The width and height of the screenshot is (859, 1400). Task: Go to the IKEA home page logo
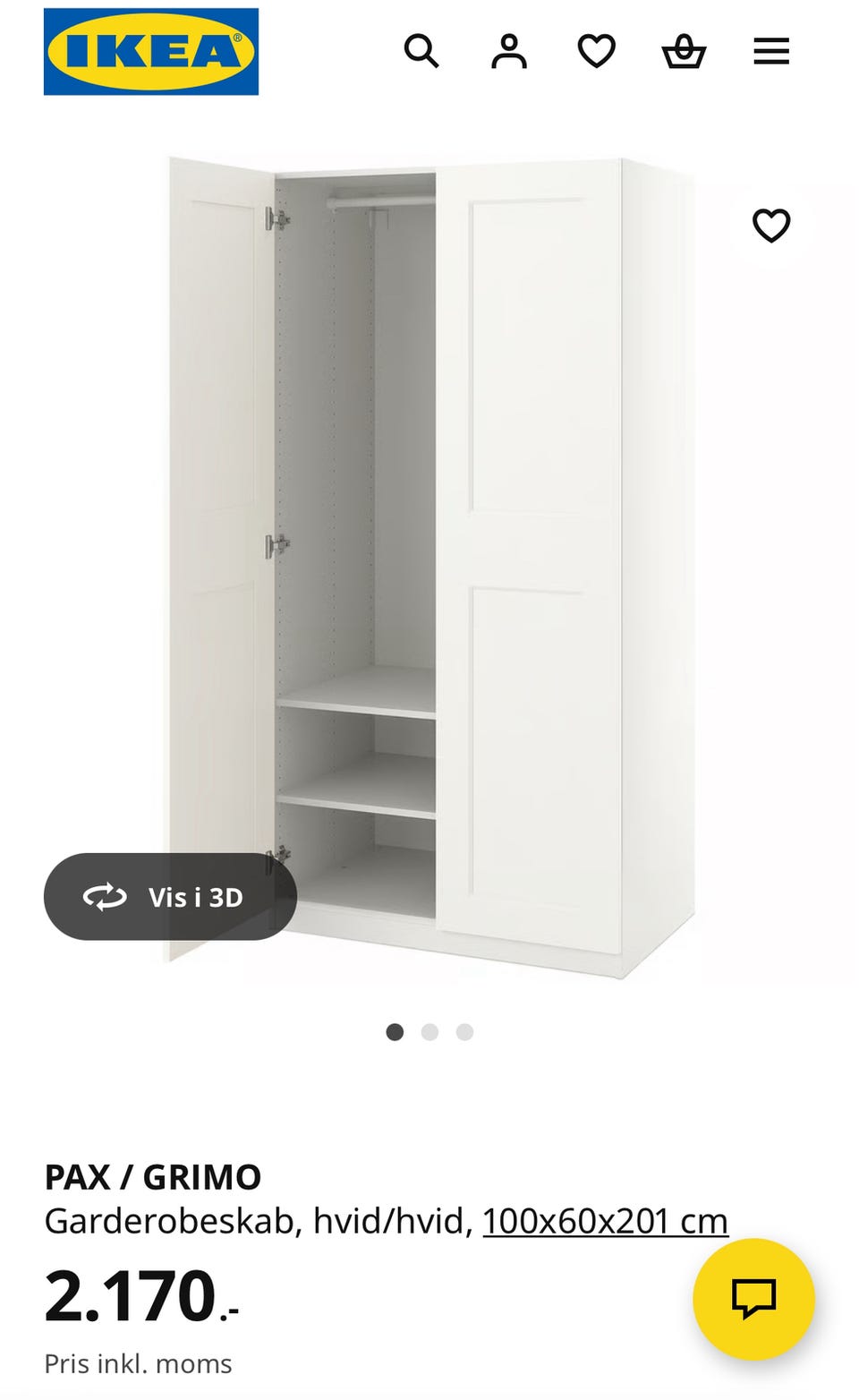(x=151, y=52)
